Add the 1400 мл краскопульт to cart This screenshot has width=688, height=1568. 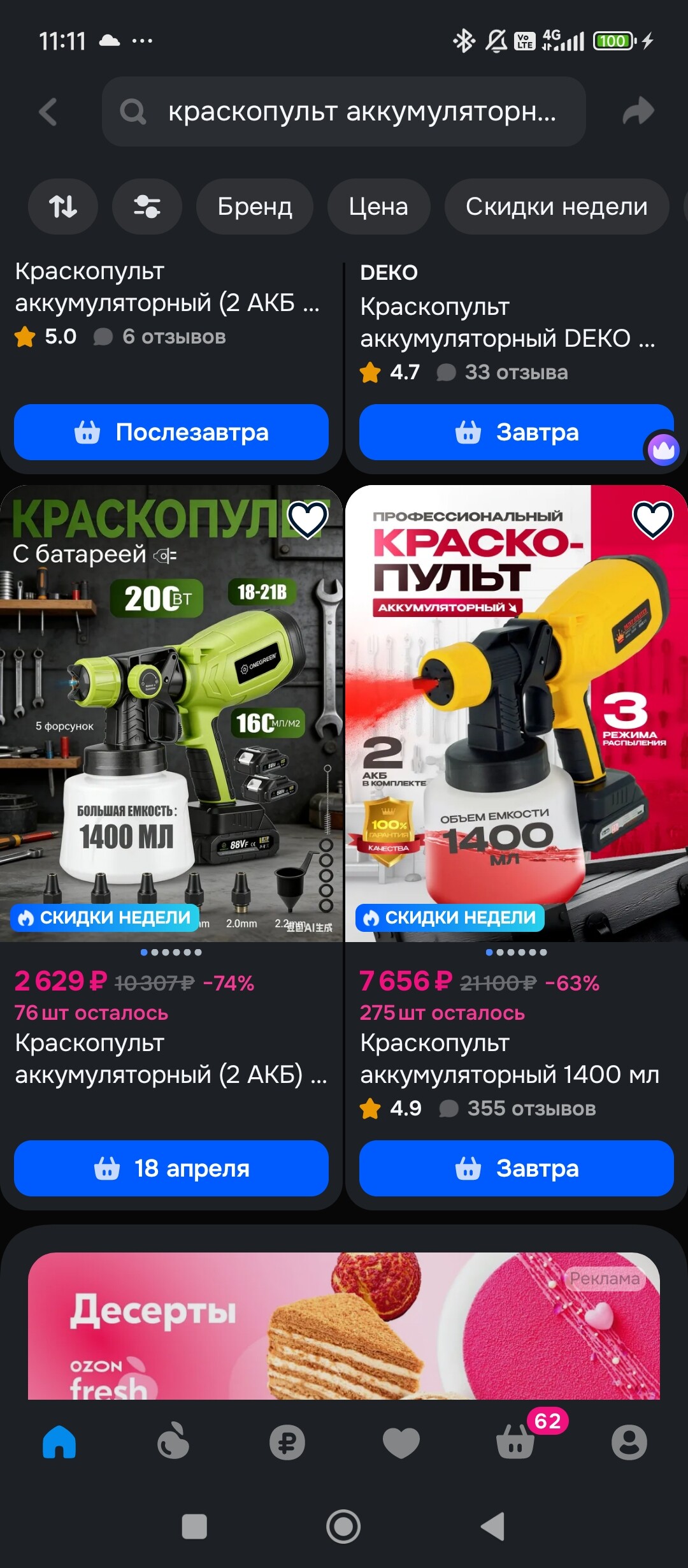click(x=516, y=1168)
